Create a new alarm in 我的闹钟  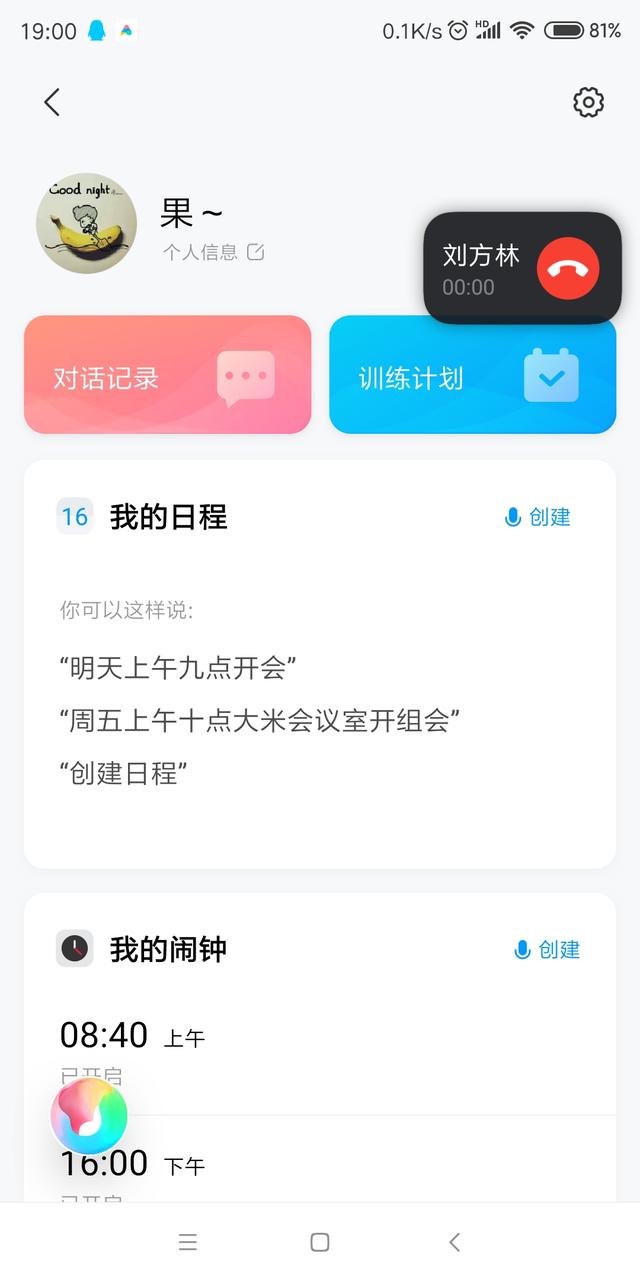coord(547,950)
